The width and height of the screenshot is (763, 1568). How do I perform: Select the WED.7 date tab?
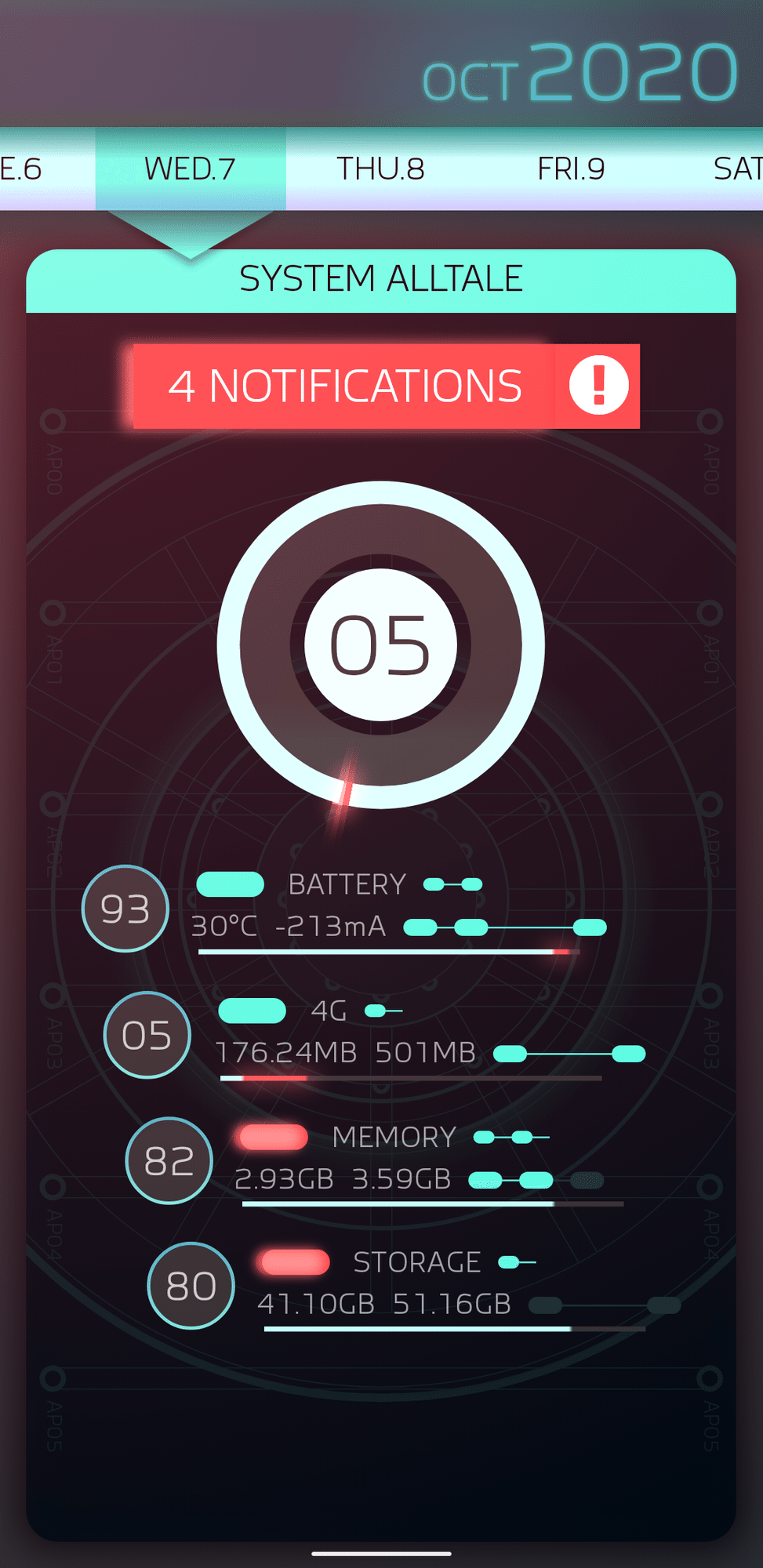[191, 169]
